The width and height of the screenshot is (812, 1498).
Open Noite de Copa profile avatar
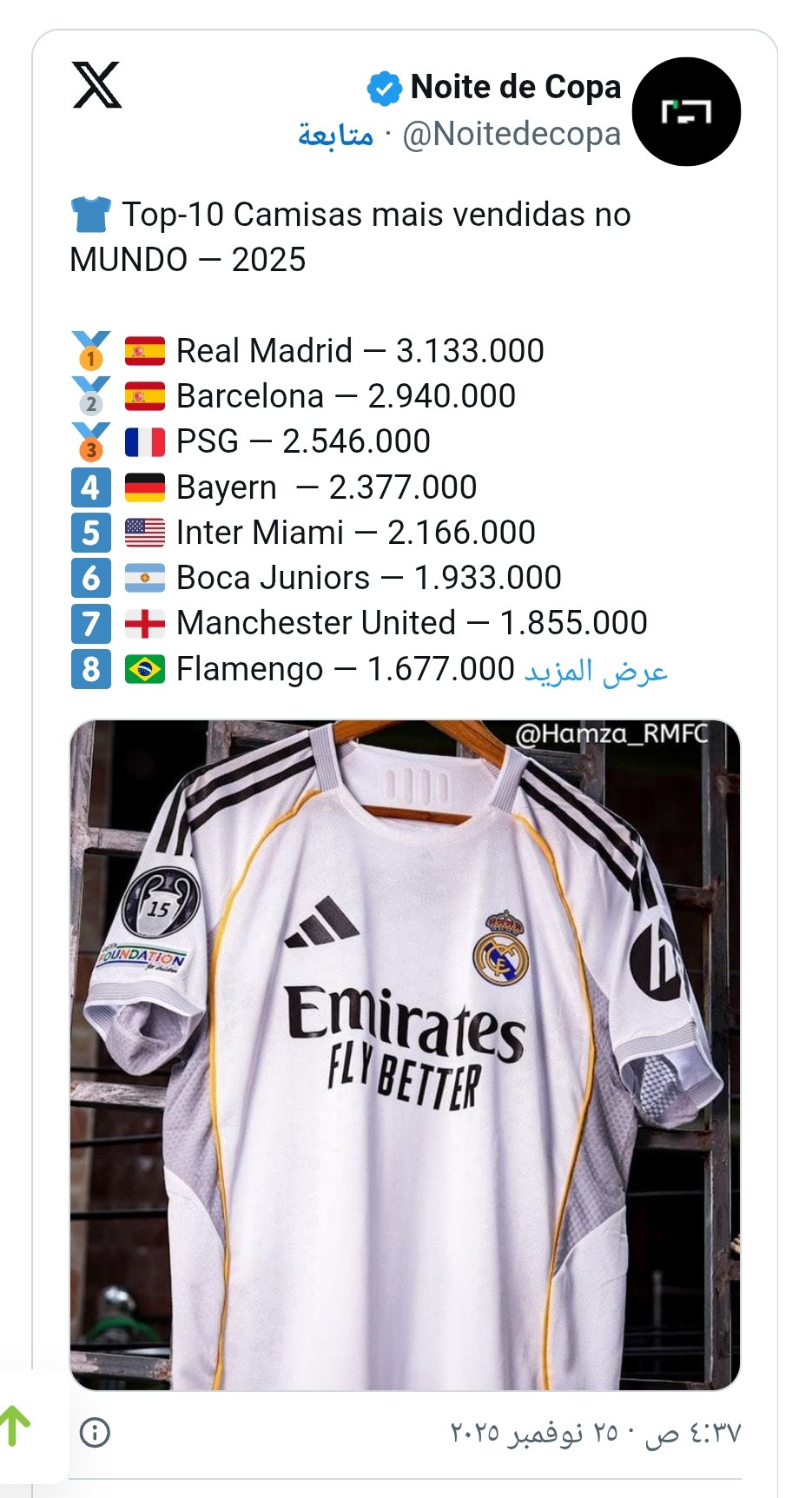[686, 112]
